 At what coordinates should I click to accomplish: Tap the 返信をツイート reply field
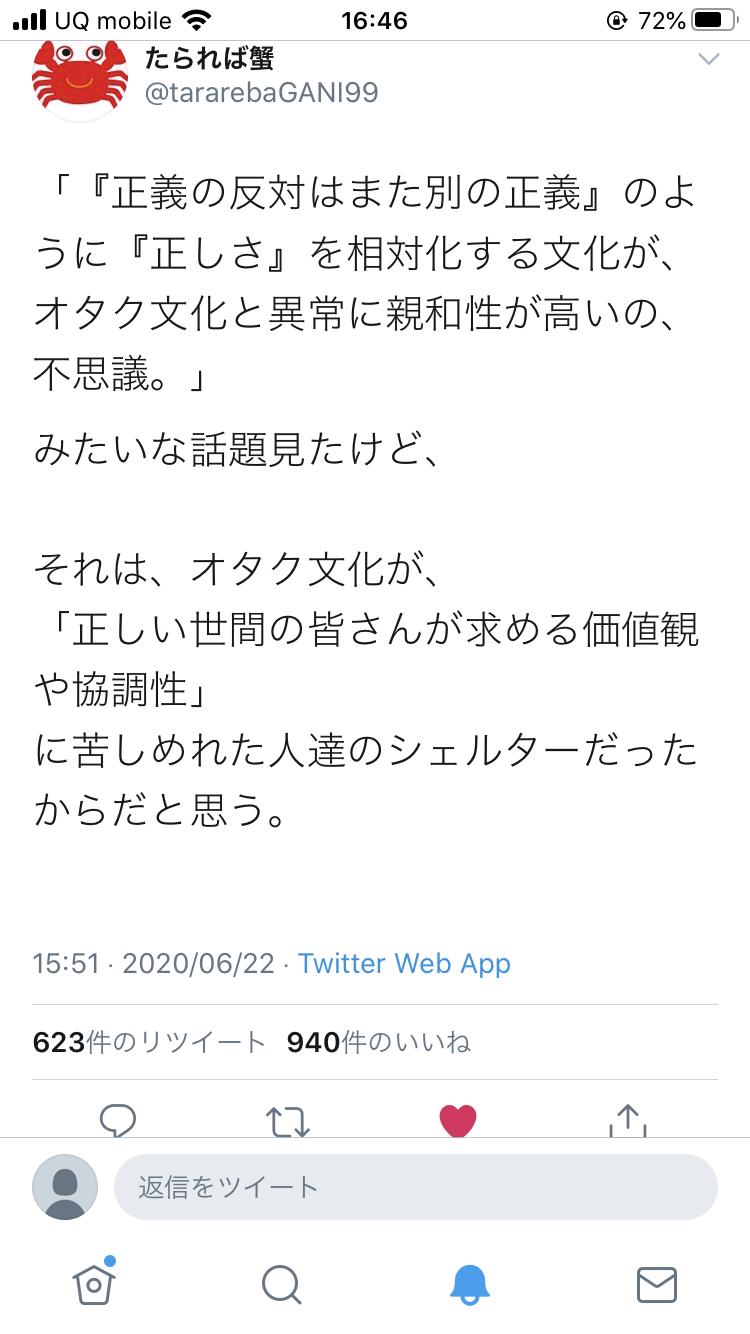click(x=415, y=1187)
